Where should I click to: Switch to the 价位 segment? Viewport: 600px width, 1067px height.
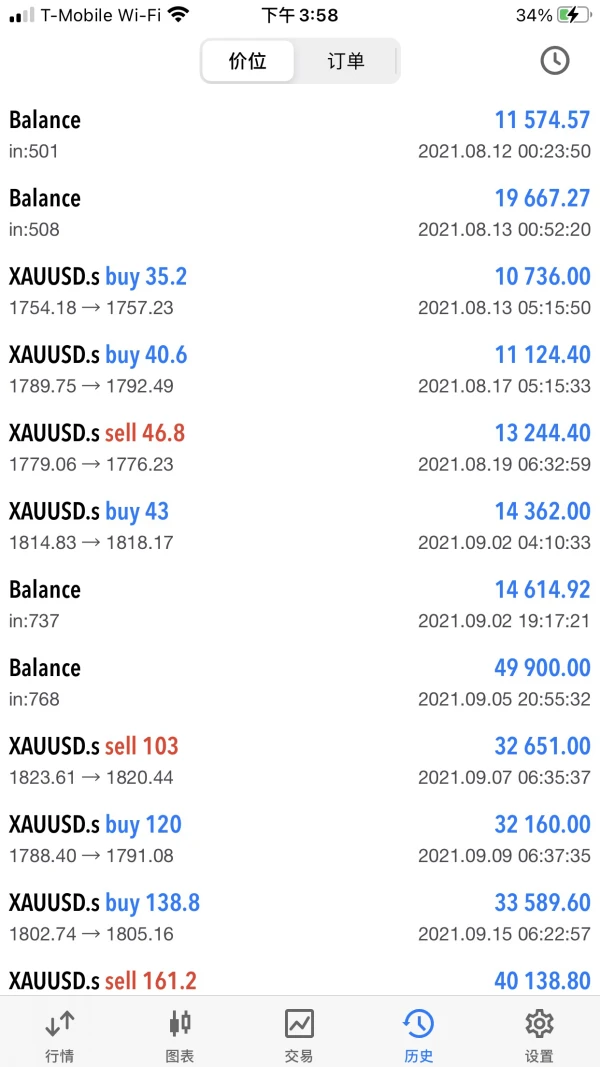coord(248,61)
